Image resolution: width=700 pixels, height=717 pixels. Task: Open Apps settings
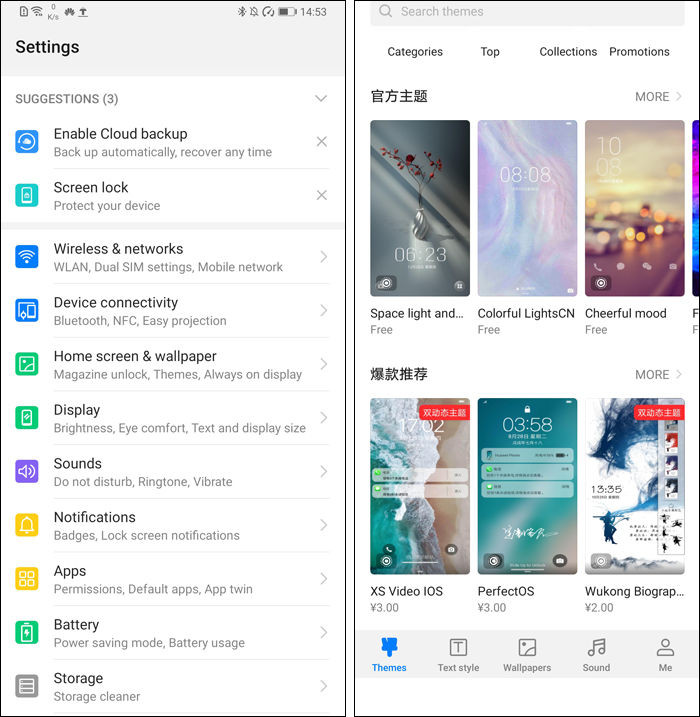point(170,579)
